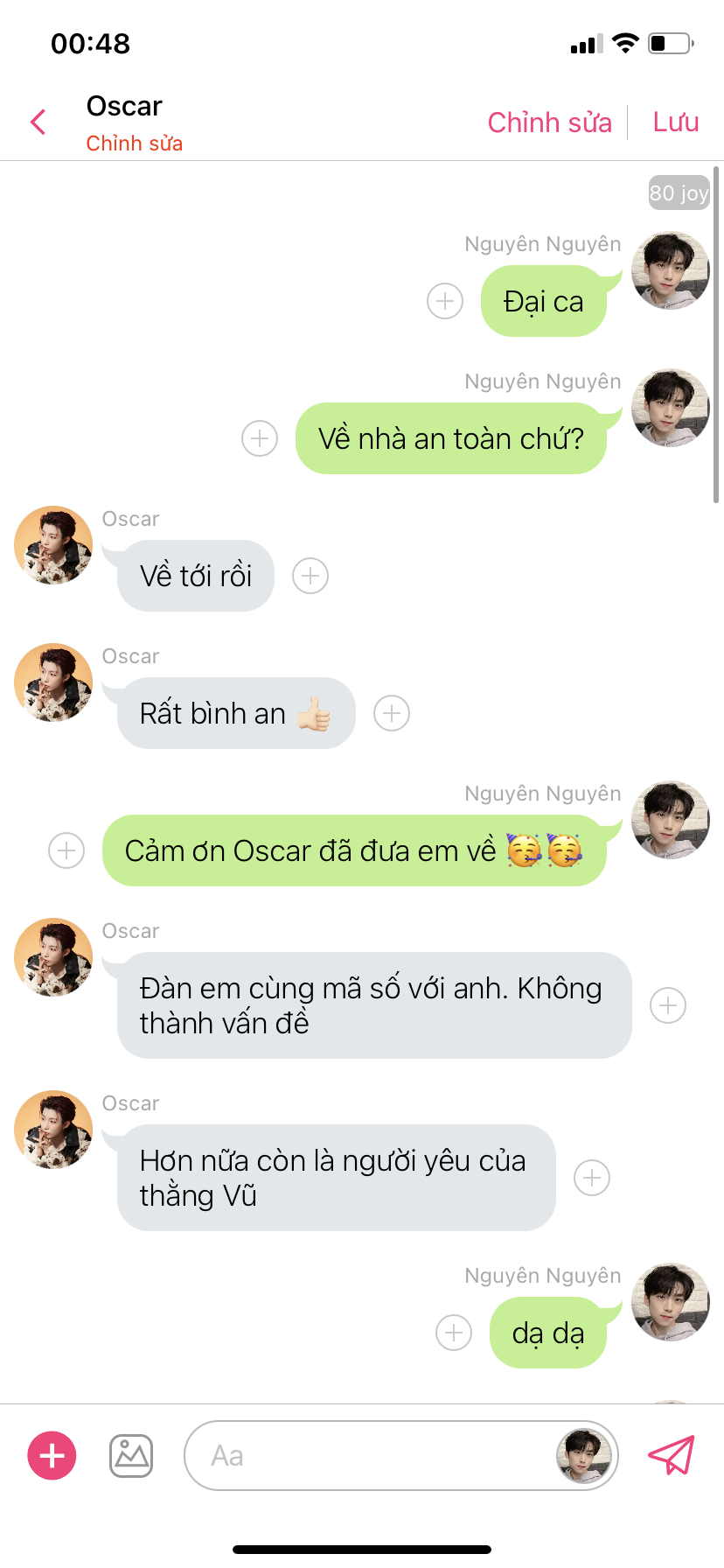Save the chat with Lưu

point(675,122)
